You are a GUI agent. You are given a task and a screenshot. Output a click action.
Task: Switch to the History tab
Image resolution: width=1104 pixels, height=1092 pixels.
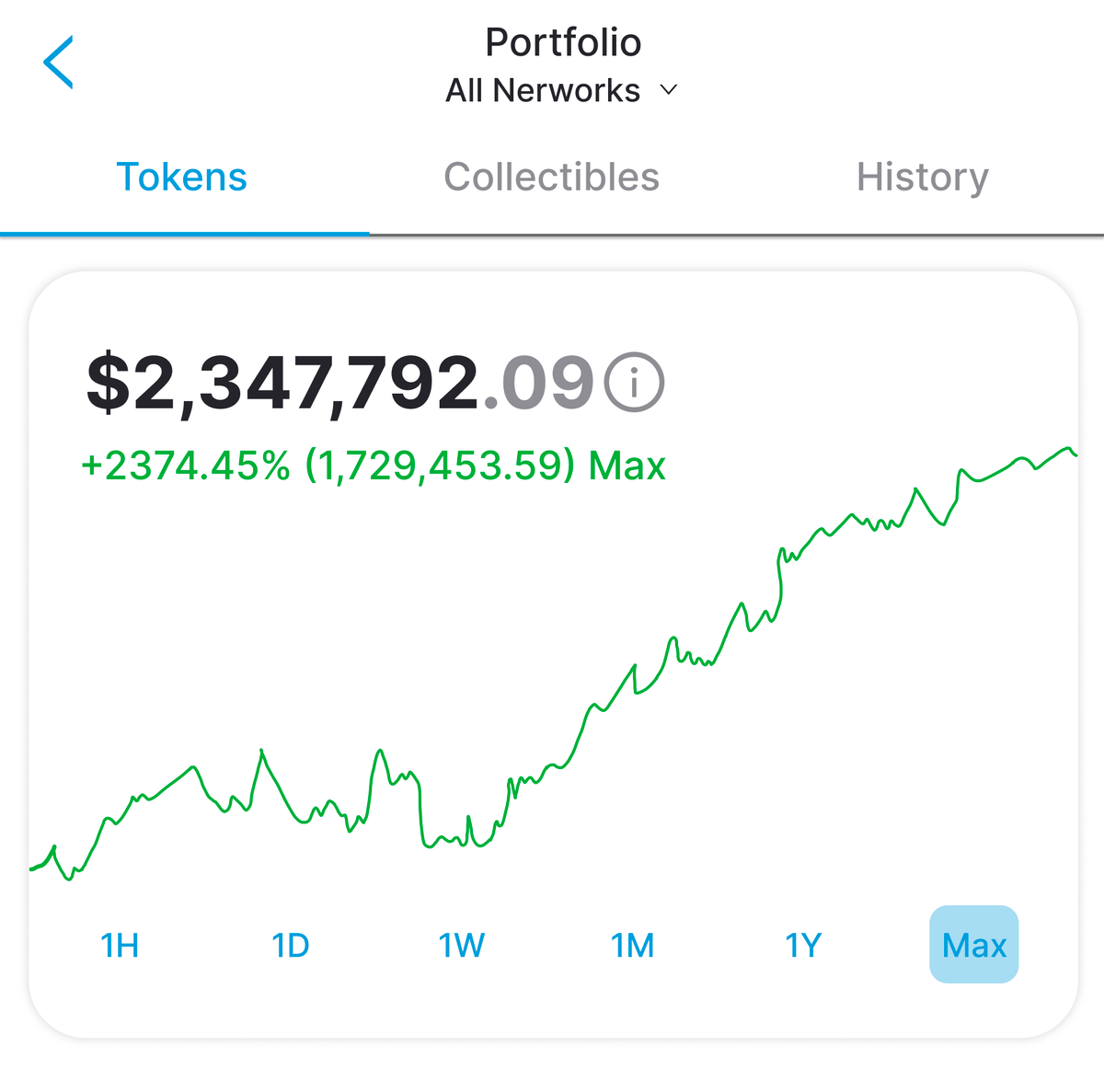click(x=922, y=177)
